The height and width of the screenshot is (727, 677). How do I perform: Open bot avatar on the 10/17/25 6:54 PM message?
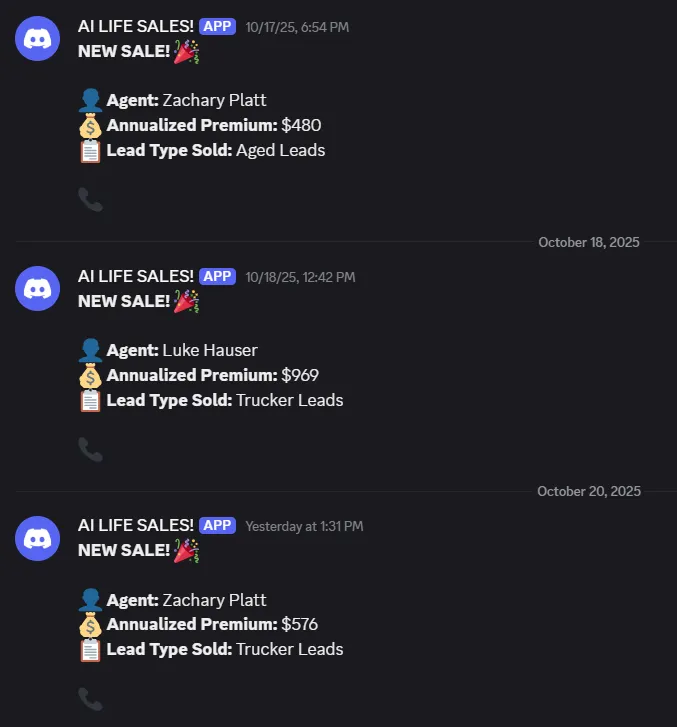point(38,38)
